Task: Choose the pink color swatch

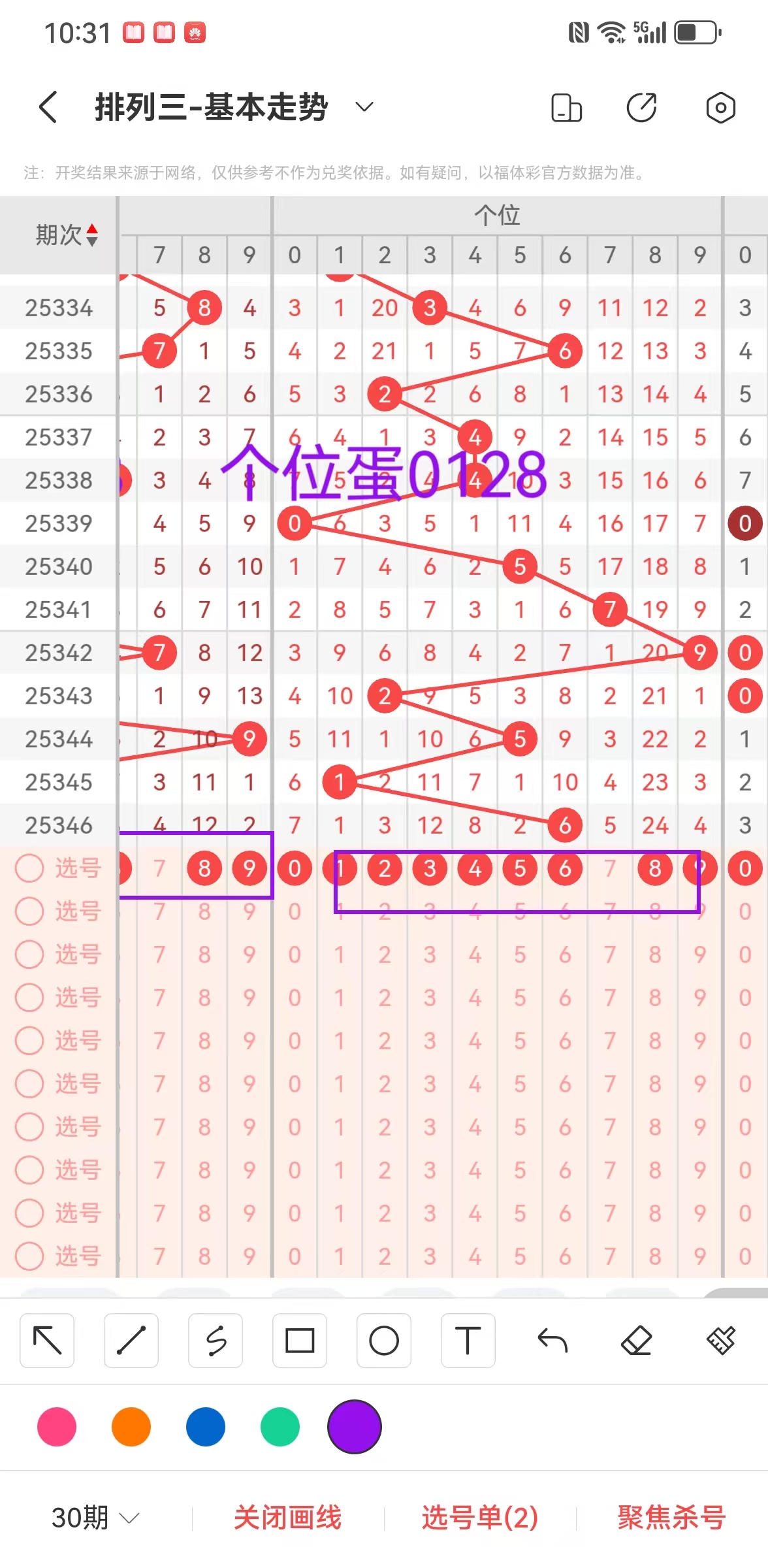Action: pos(57,1427)
